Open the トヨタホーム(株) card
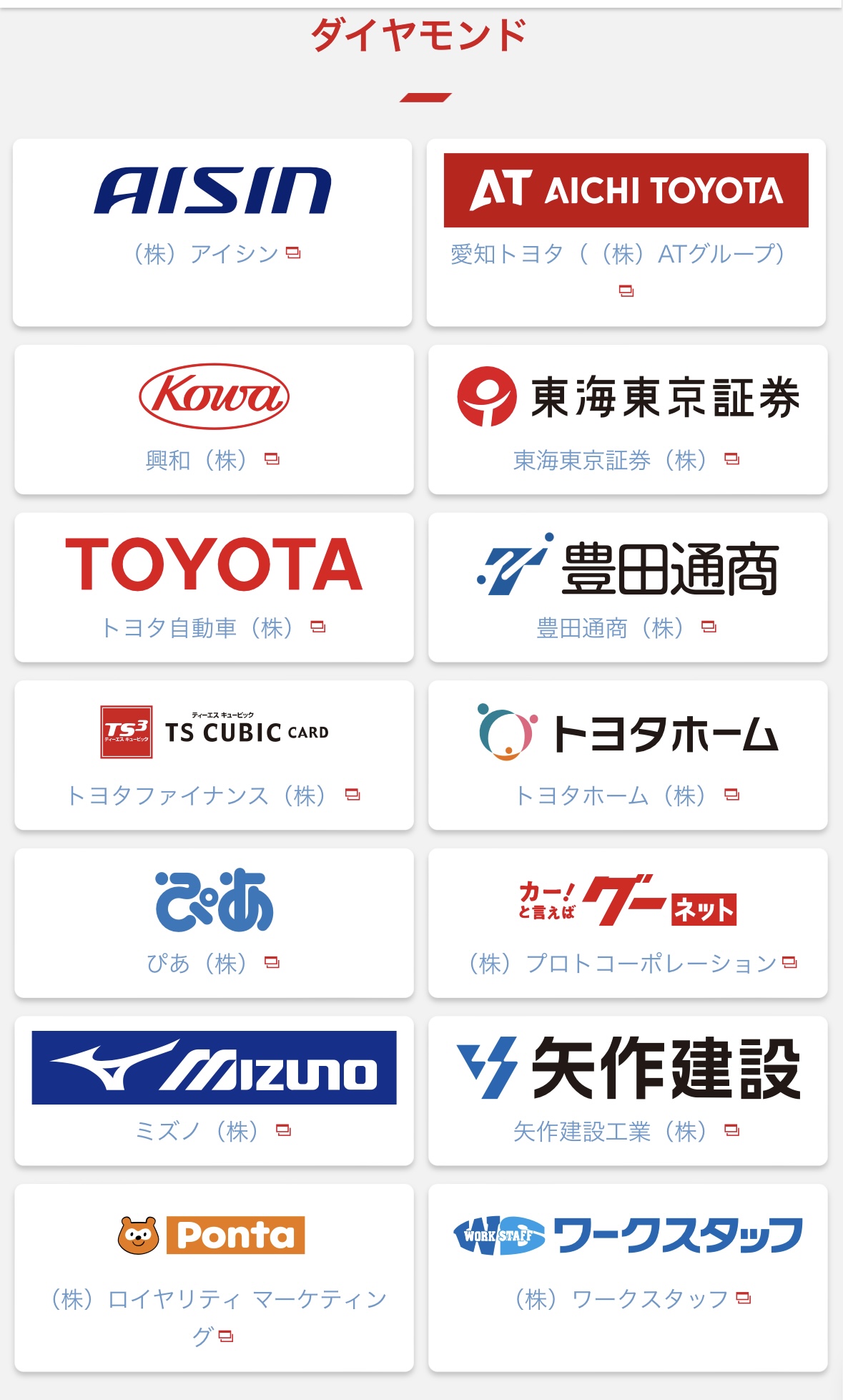Image resolution: width=843 pixels, height=1400 pixels. 628,755
